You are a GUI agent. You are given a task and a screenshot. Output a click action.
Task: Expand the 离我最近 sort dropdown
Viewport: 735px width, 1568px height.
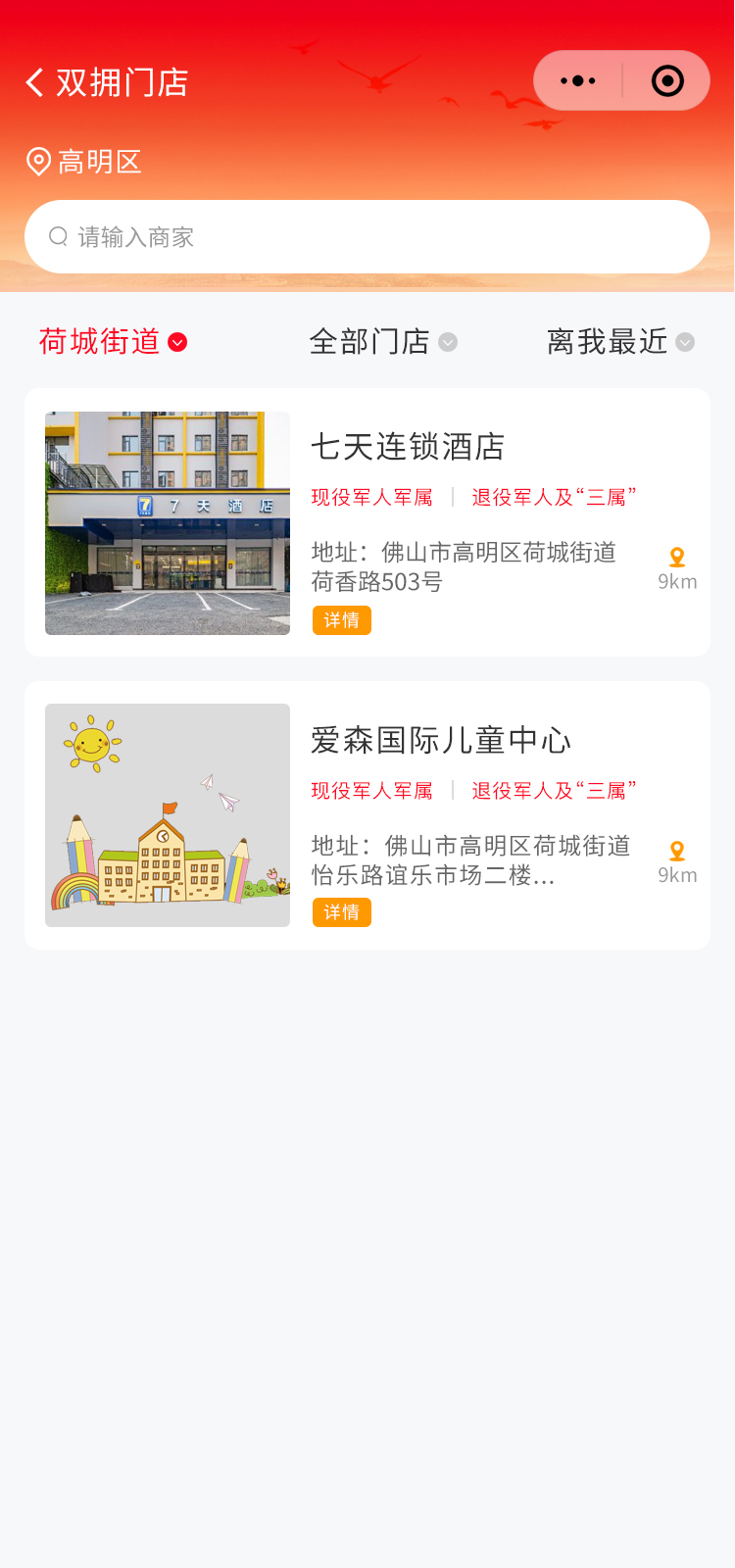tap(619, 342)
